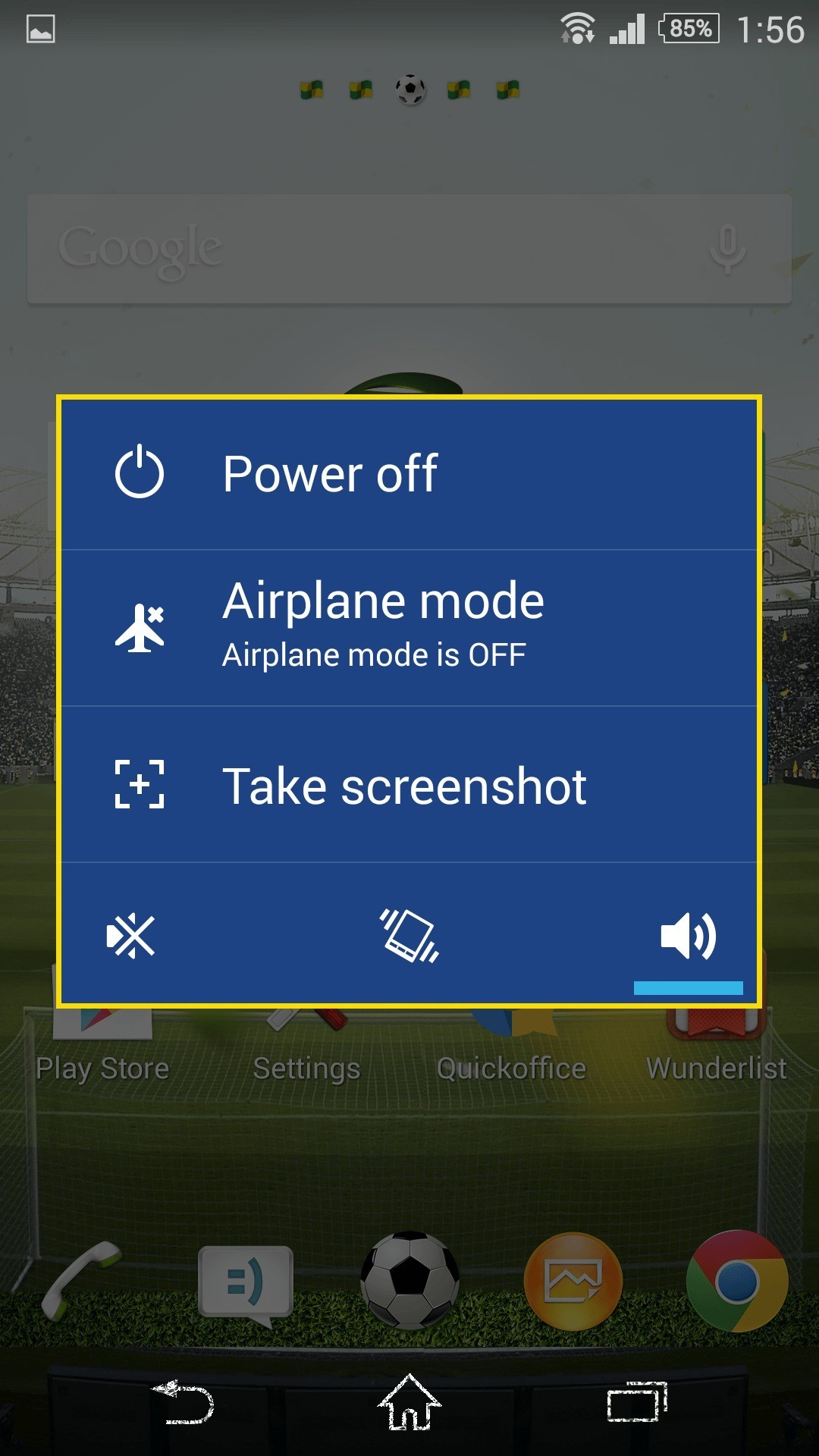Viewport: 819px width, 1456px height.
Task: Tap the navigation bar home button
Action: point(409,1403)
